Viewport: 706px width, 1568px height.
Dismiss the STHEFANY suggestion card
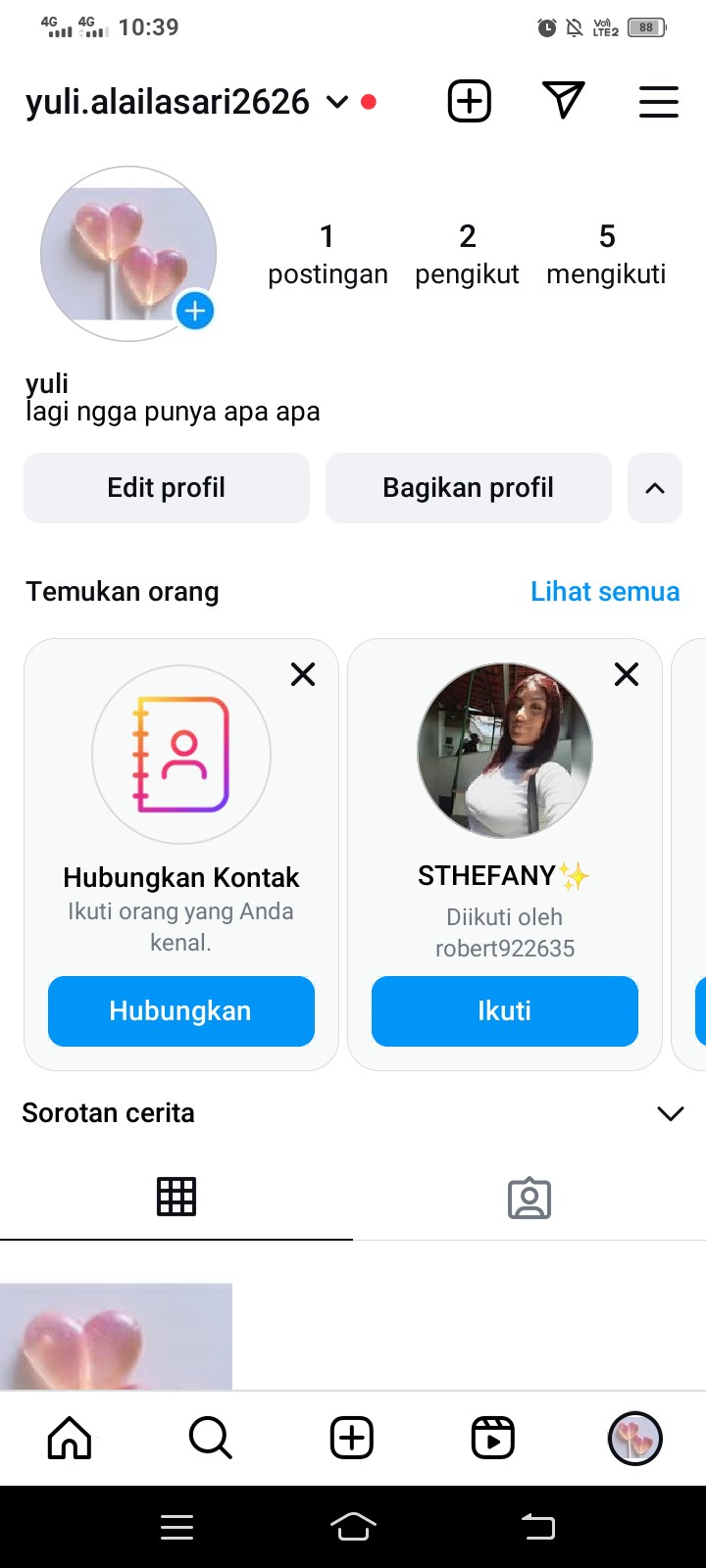click(627, 674)
